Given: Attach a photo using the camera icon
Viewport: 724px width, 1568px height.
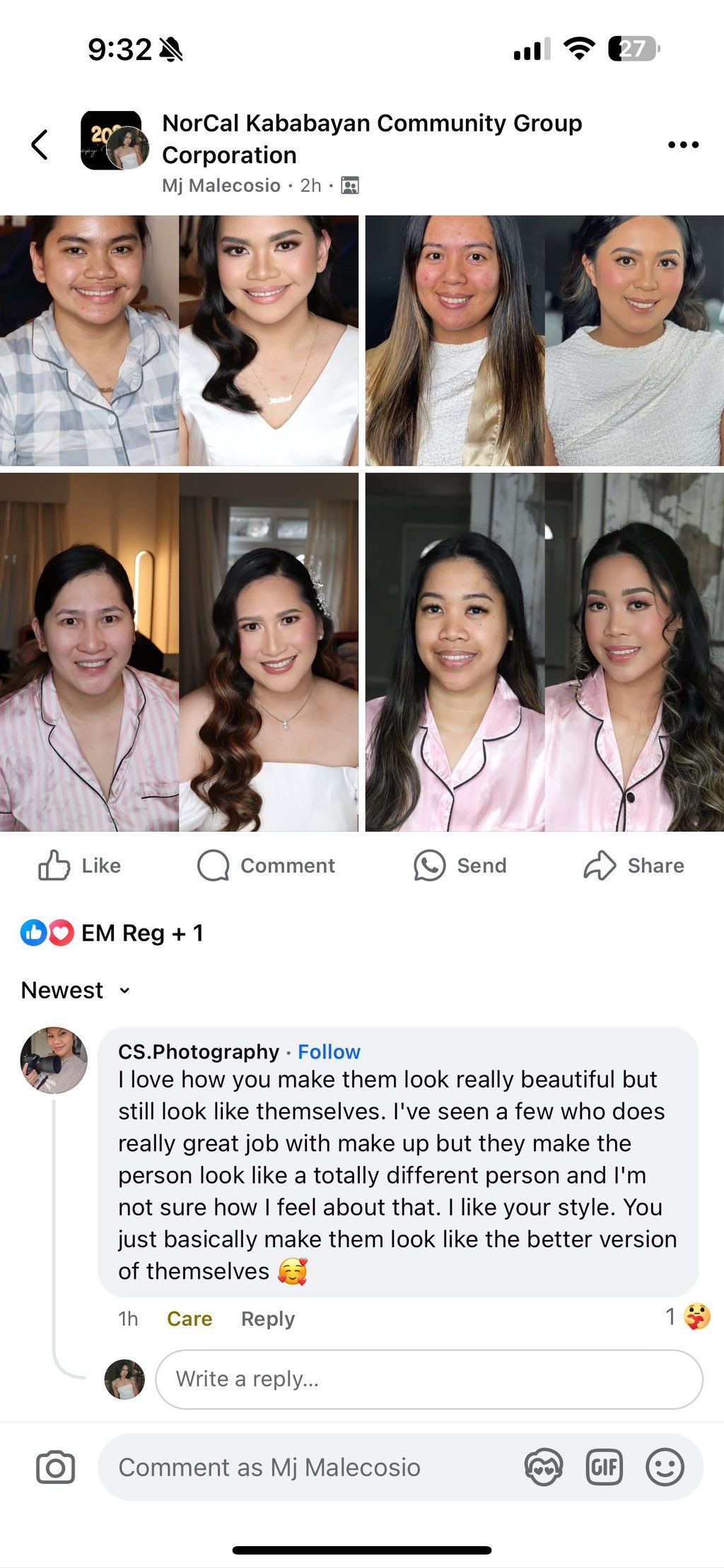Looking at the screenshot, I should point(55,1468).
